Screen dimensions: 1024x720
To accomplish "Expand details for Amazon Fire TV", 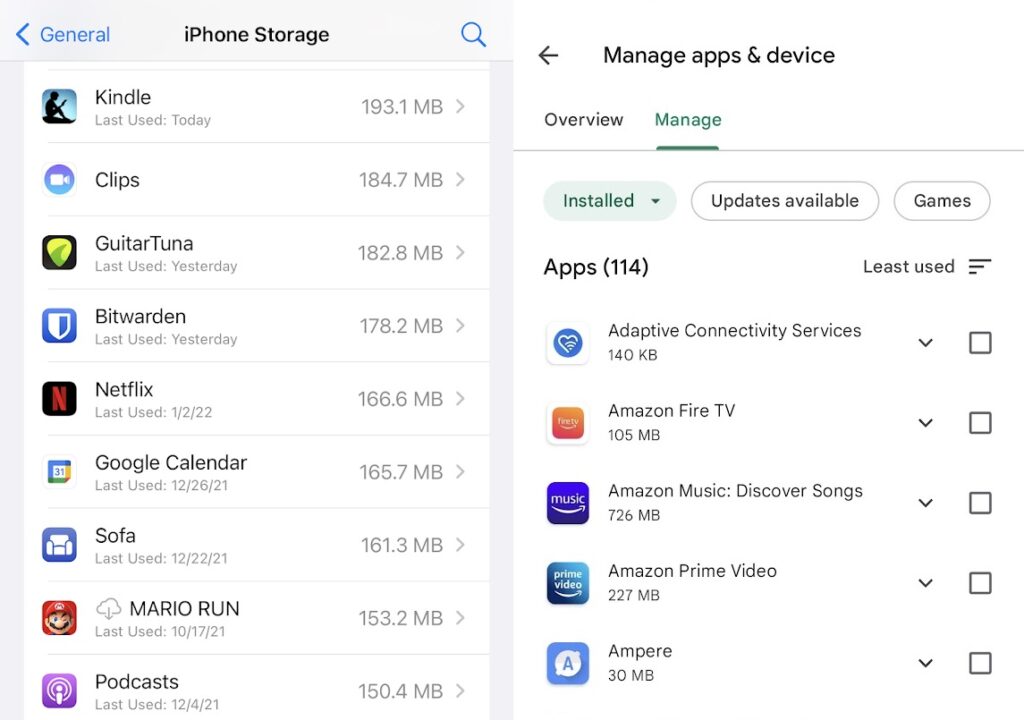I will pyautogui.click(x=925, y=423).
